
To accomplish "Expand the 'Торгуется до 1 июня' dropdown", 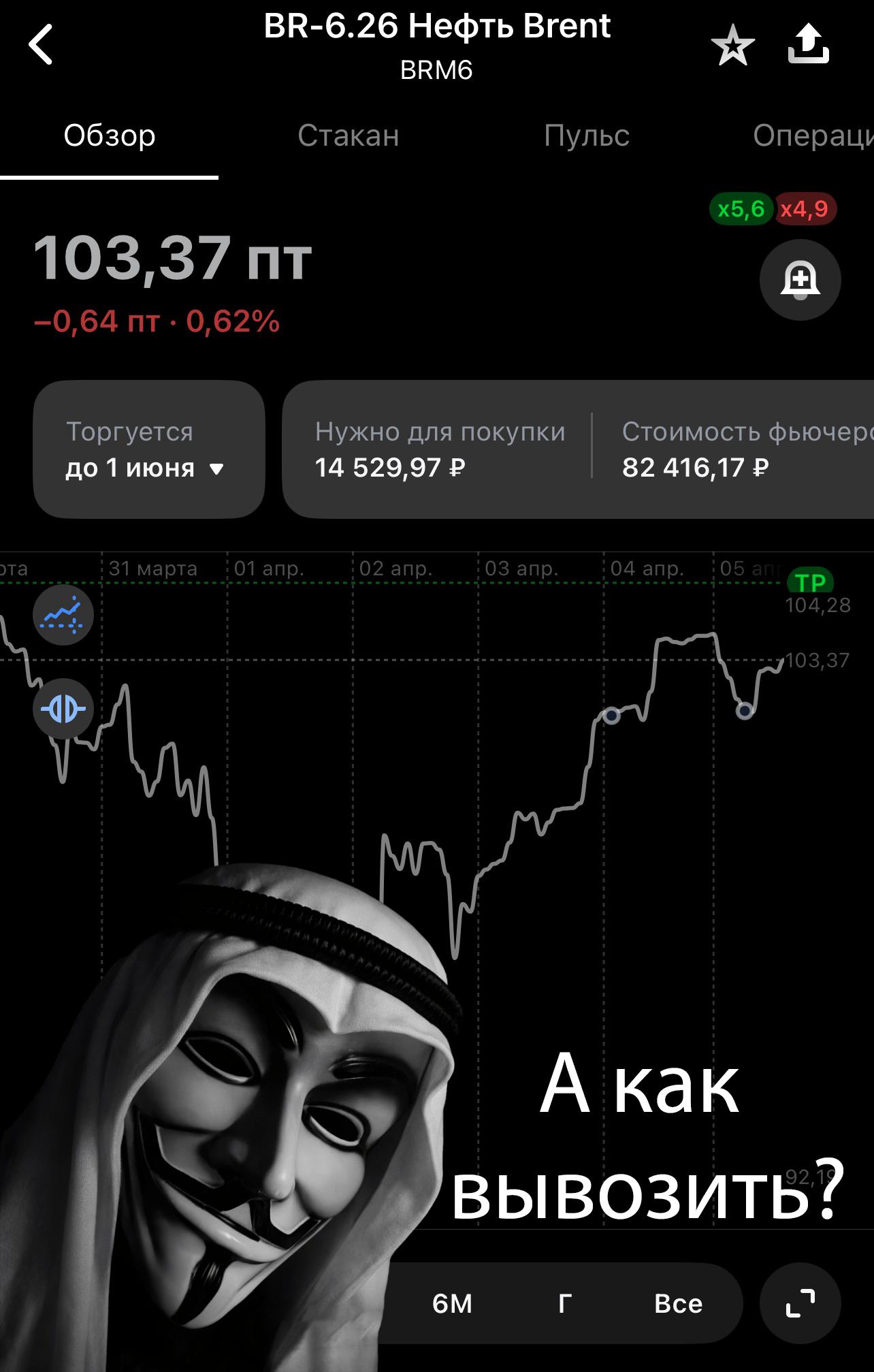I will click(x=148, y=450).
